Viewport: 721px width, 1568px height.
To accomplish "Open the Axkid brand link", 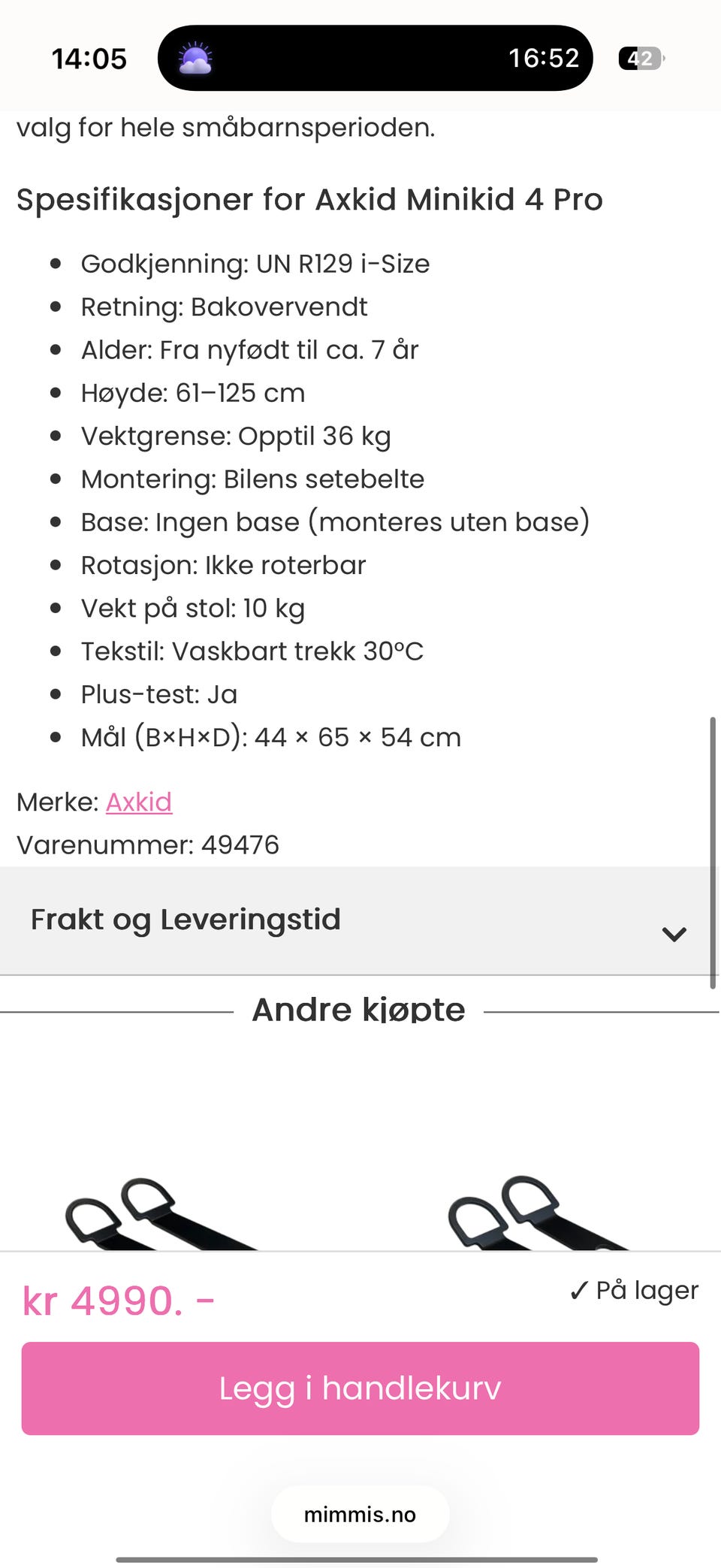I will tap(139, 802).
